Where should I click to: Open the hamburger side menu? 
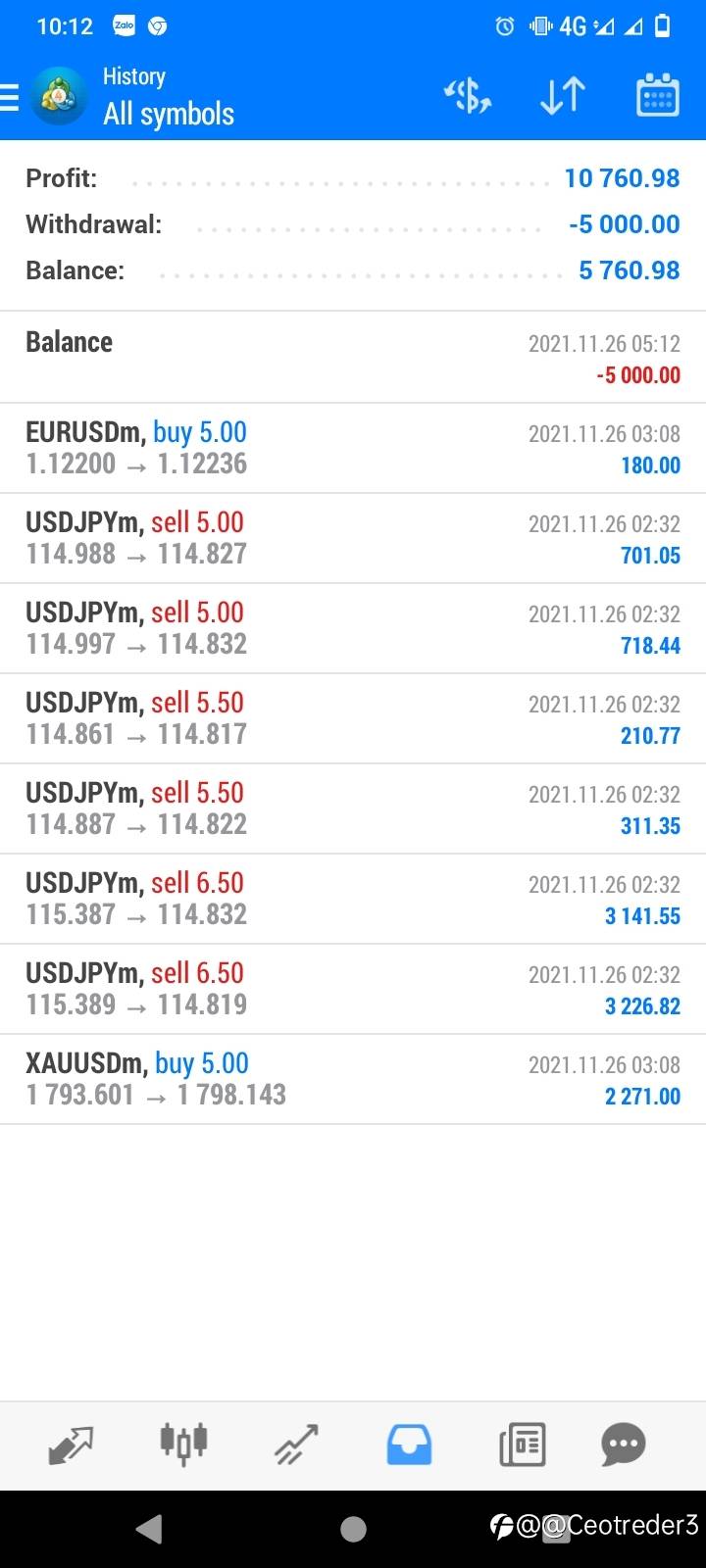click(9, 97)
